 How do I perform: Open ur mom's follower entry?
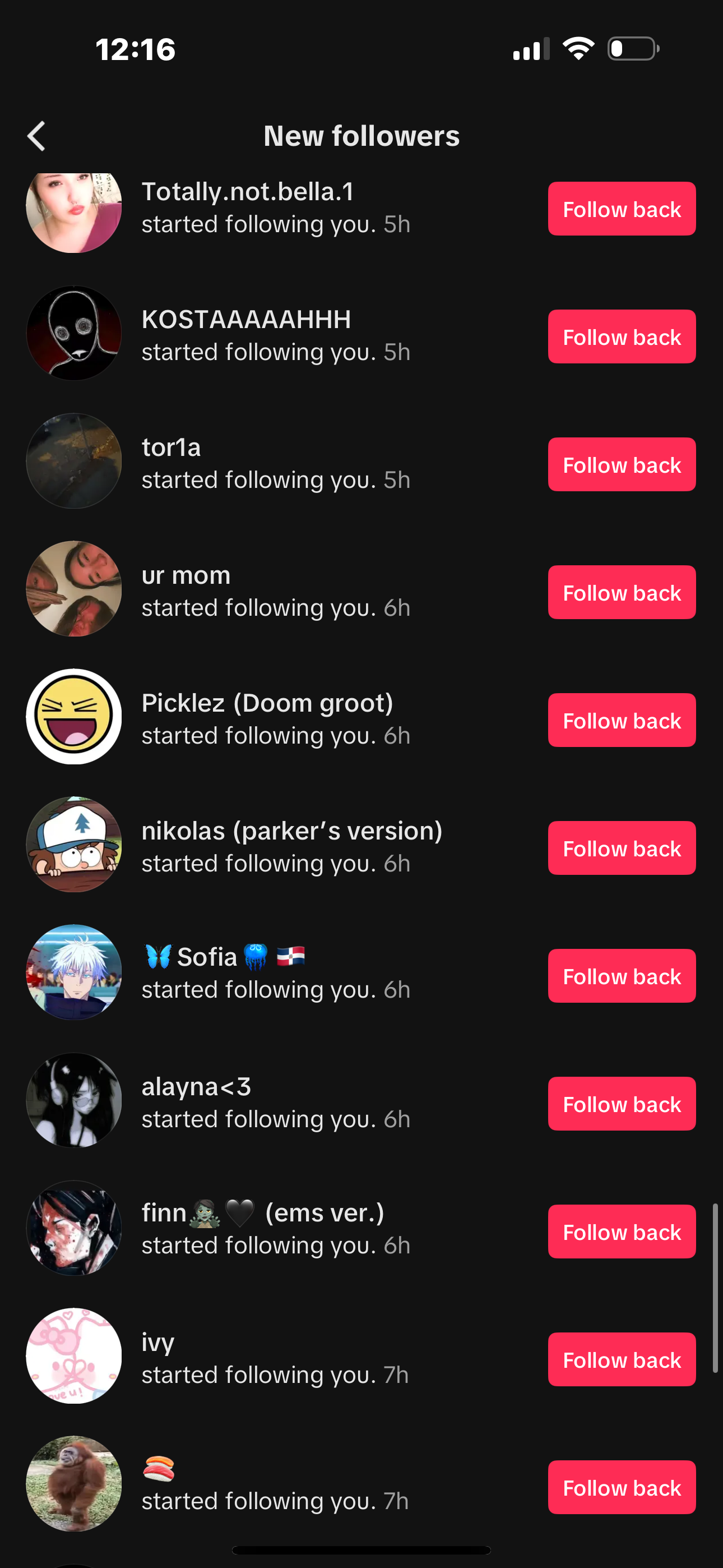274,592
